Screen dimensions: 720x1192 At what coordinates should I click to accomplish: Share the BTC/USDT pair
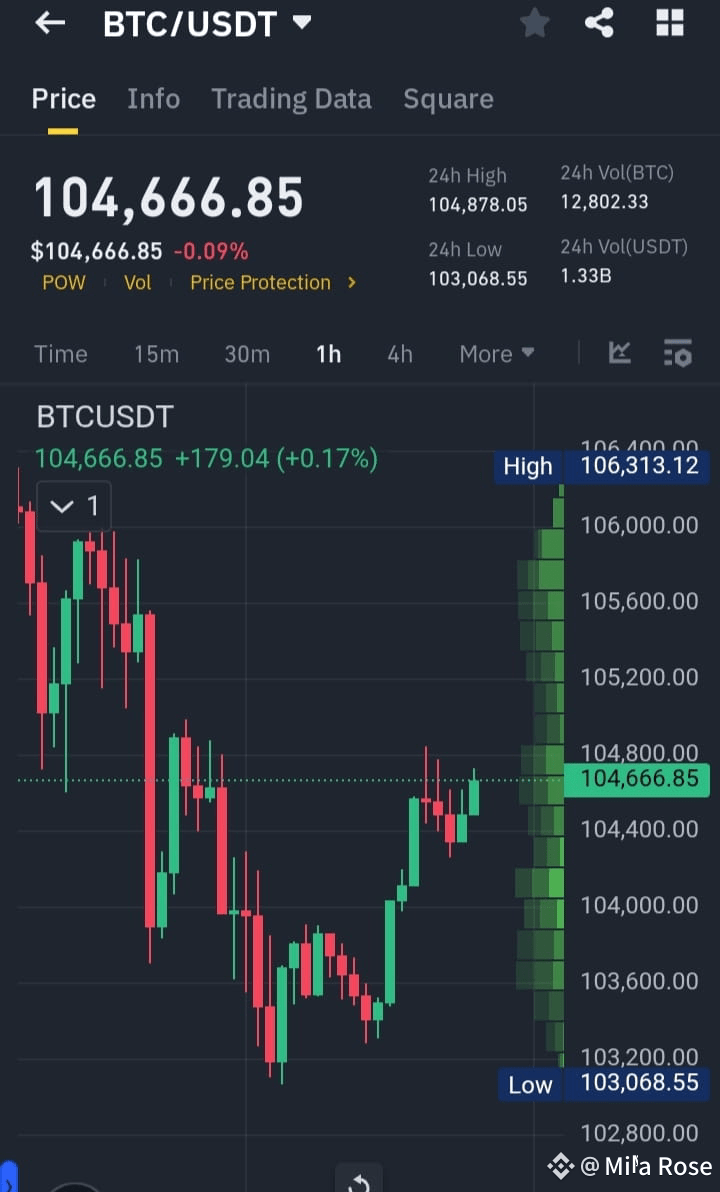(x=599, y=23)
